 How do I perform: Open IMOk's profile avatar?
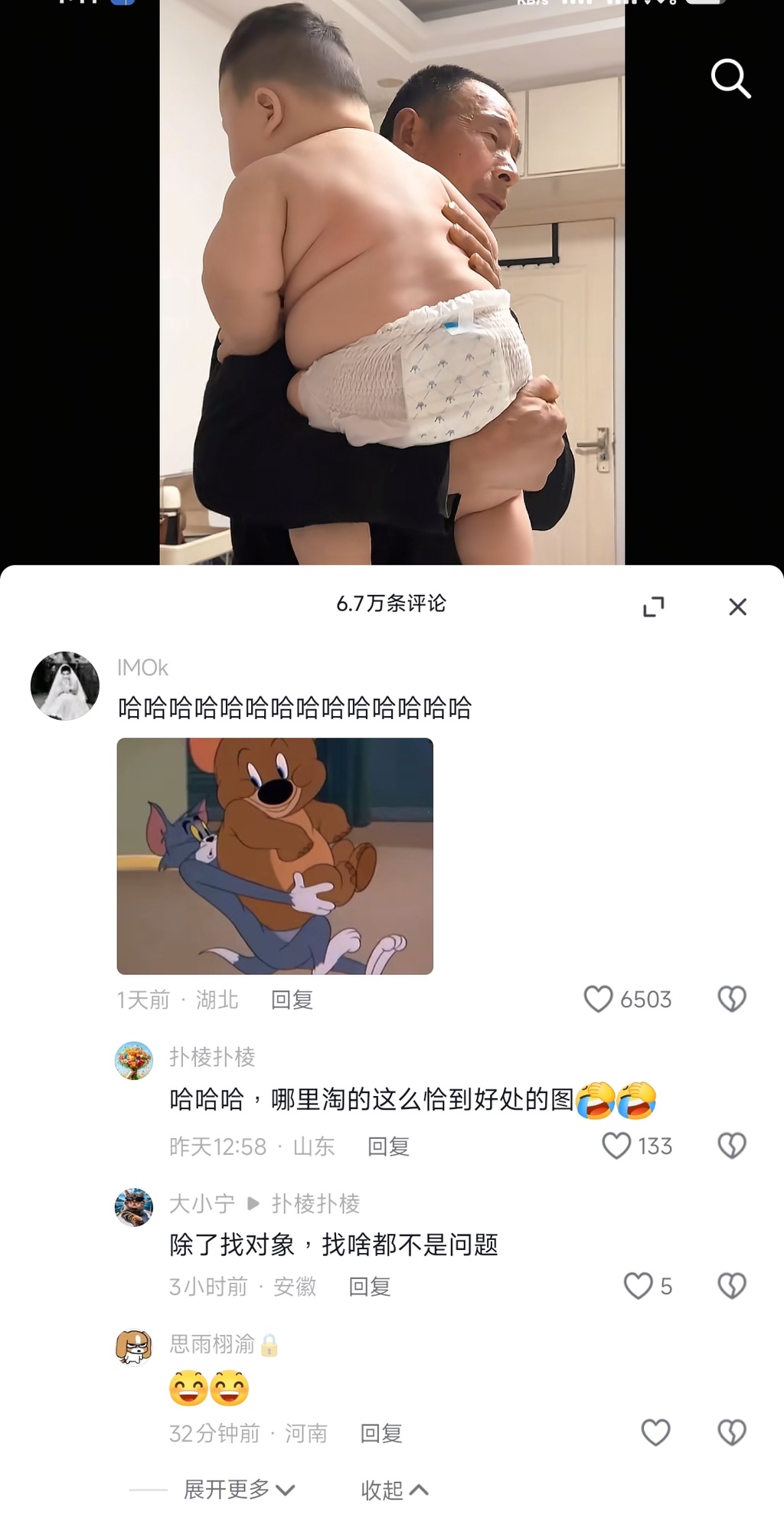(x=65, y=685)
